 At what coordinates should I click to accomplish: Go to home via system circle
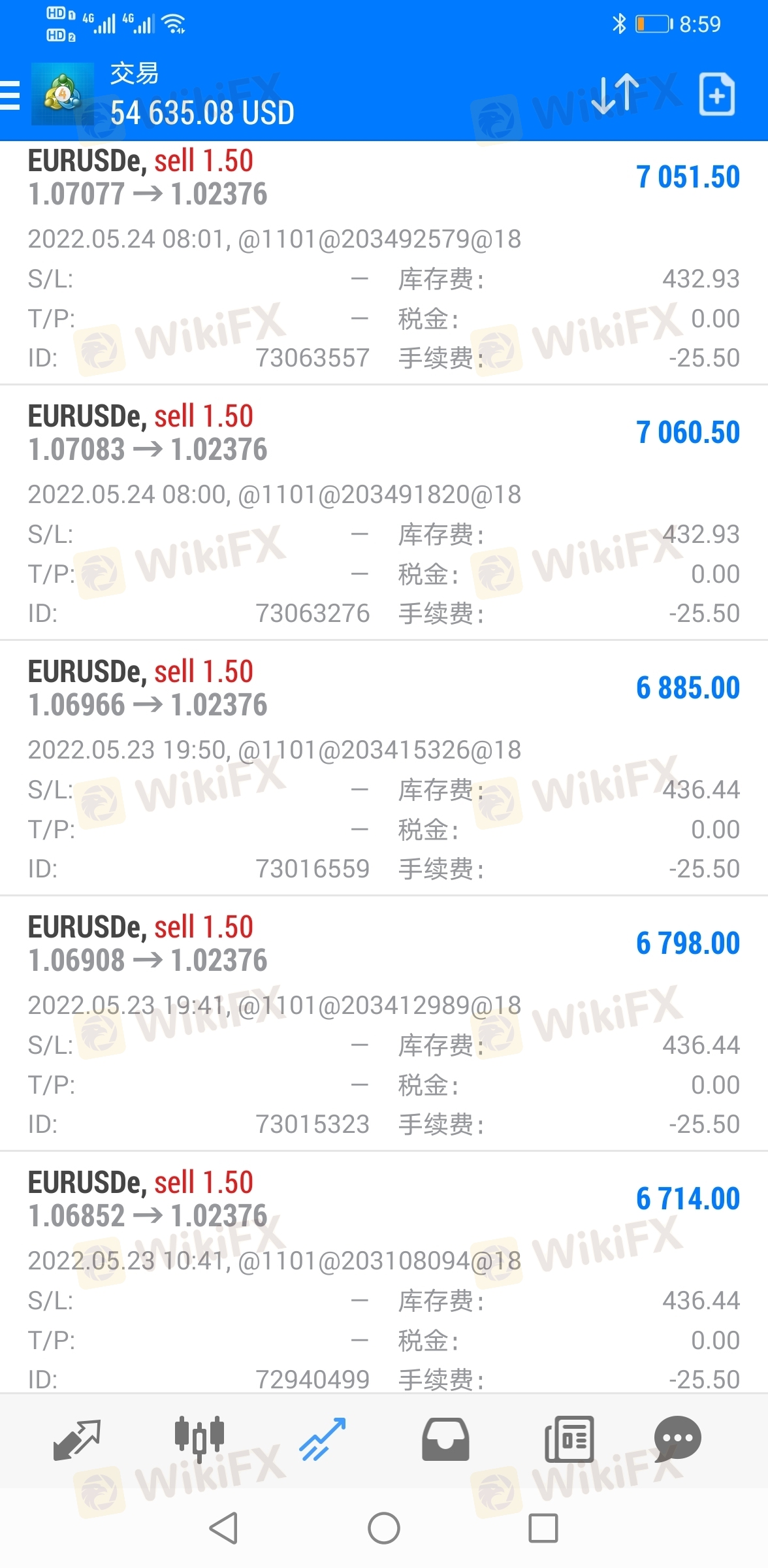pos(384,1528)
